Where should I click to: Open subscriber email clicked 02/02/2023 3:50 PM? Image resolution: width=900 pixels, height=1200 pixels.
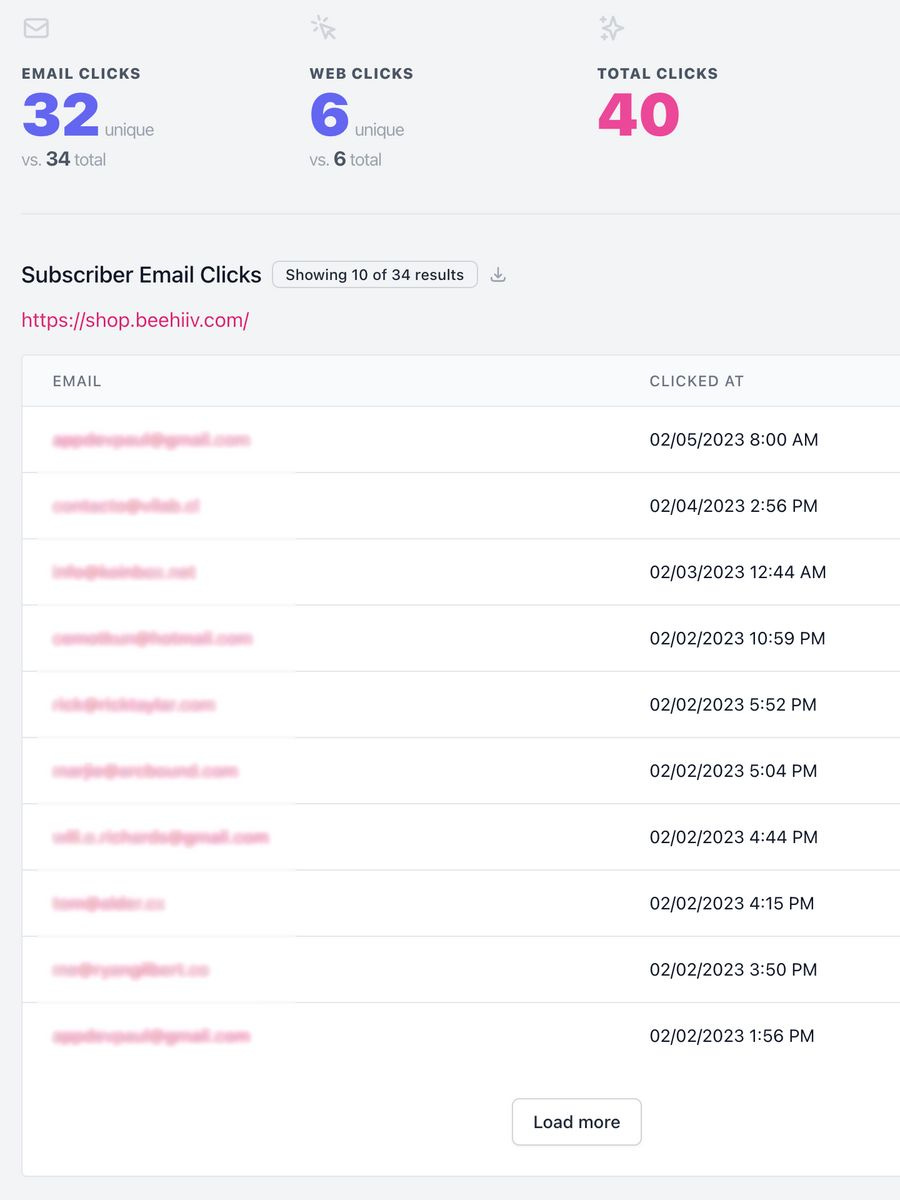click(x=131, y=970)
